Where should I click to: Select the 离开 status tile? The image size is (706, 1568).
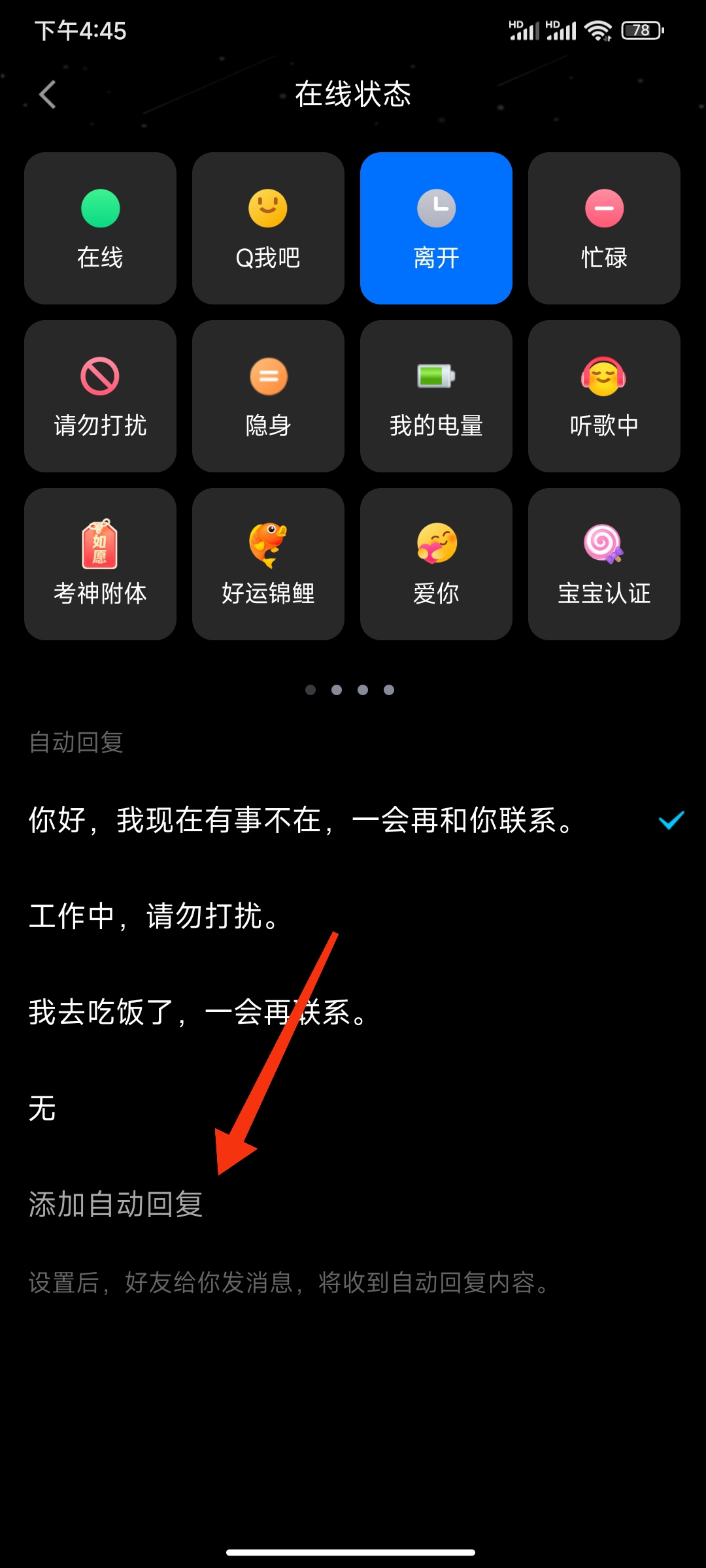point(436,229)
